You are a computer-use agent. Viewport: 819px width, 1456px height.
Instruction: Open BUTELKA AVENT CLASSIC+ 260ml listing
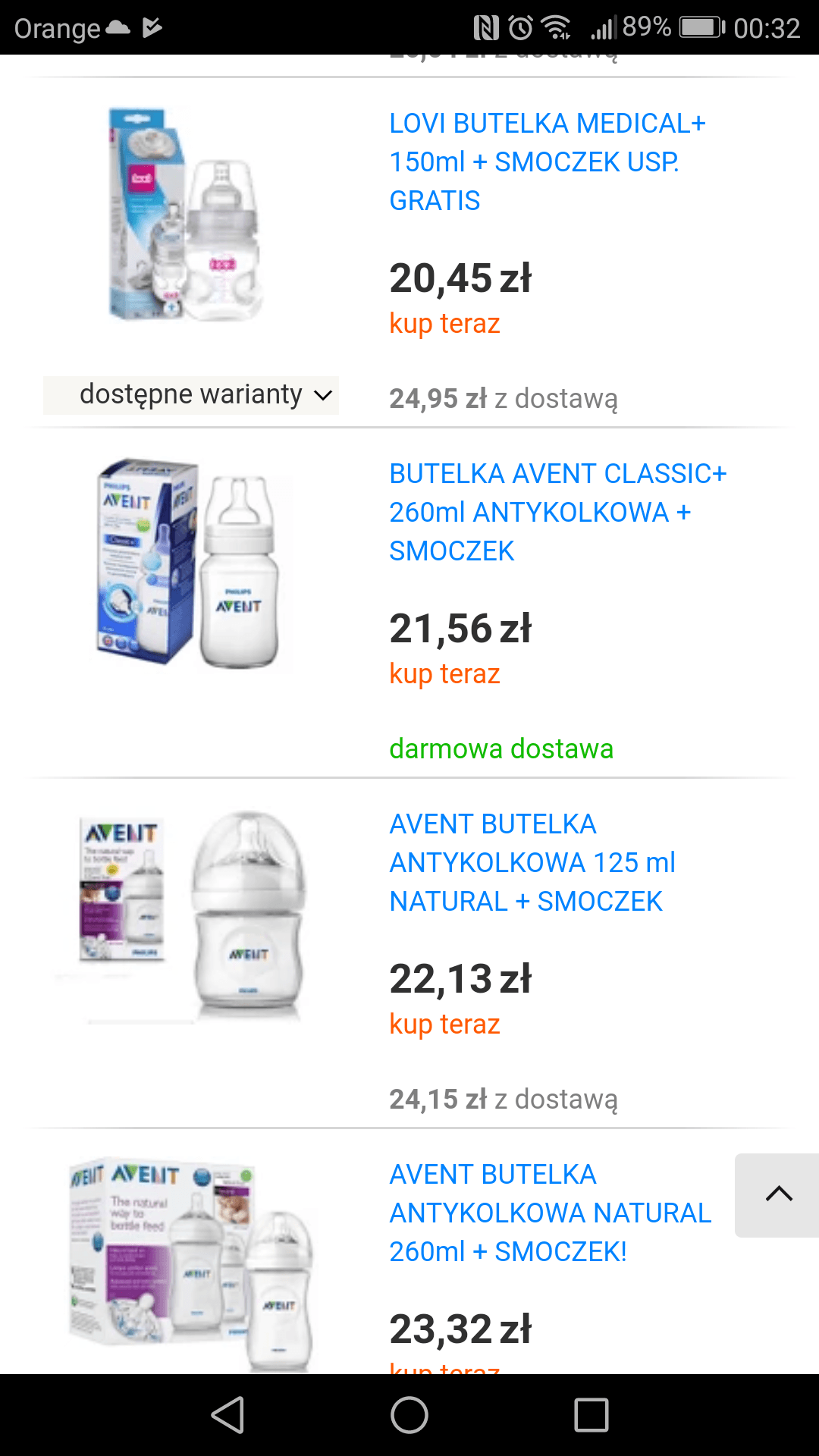pos(557,512)
